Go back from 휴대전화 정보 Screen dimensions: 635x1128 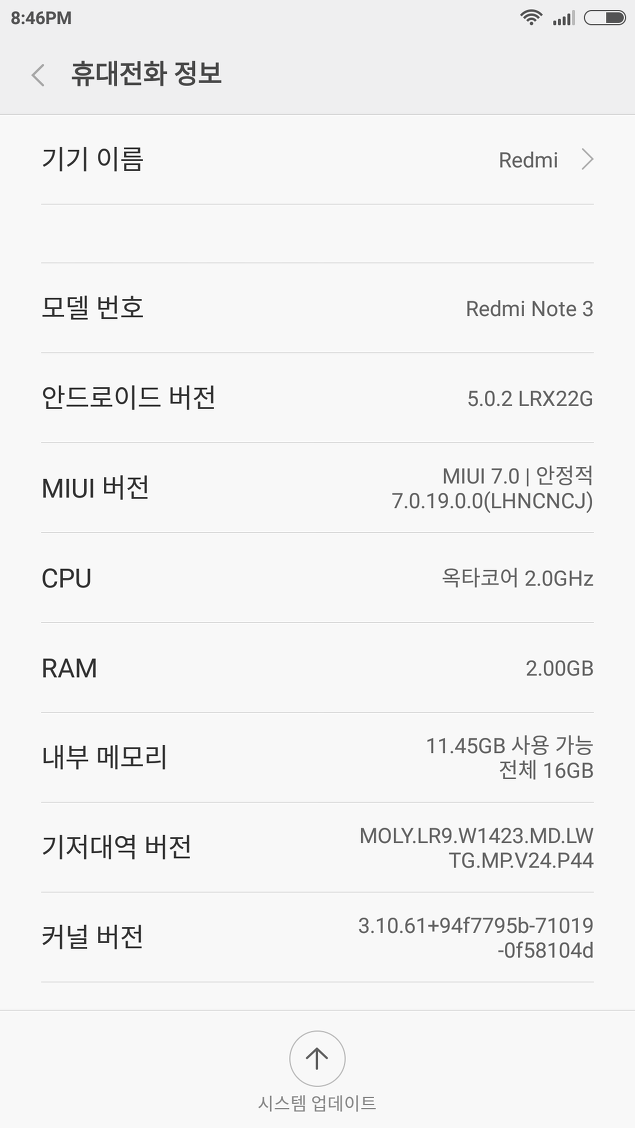[38, 75]
